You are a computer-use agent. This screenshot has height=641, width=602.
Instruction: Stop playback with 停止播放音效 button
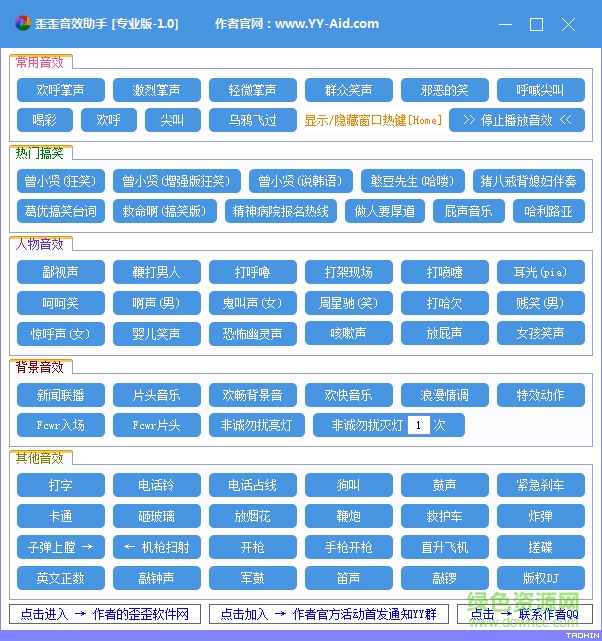point(517,120)
